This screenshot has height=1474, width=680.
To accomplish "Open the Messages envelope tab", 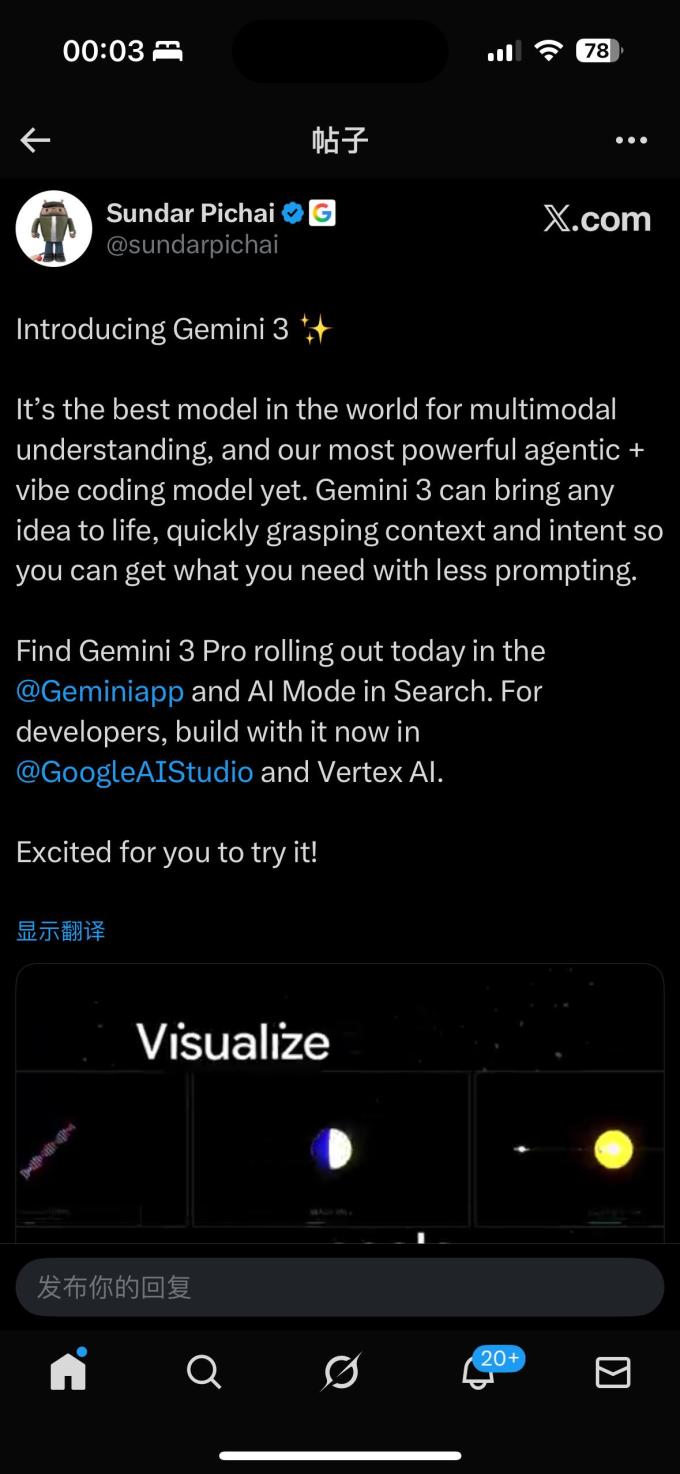I will pyautogui.click(x=613, y=1372).
